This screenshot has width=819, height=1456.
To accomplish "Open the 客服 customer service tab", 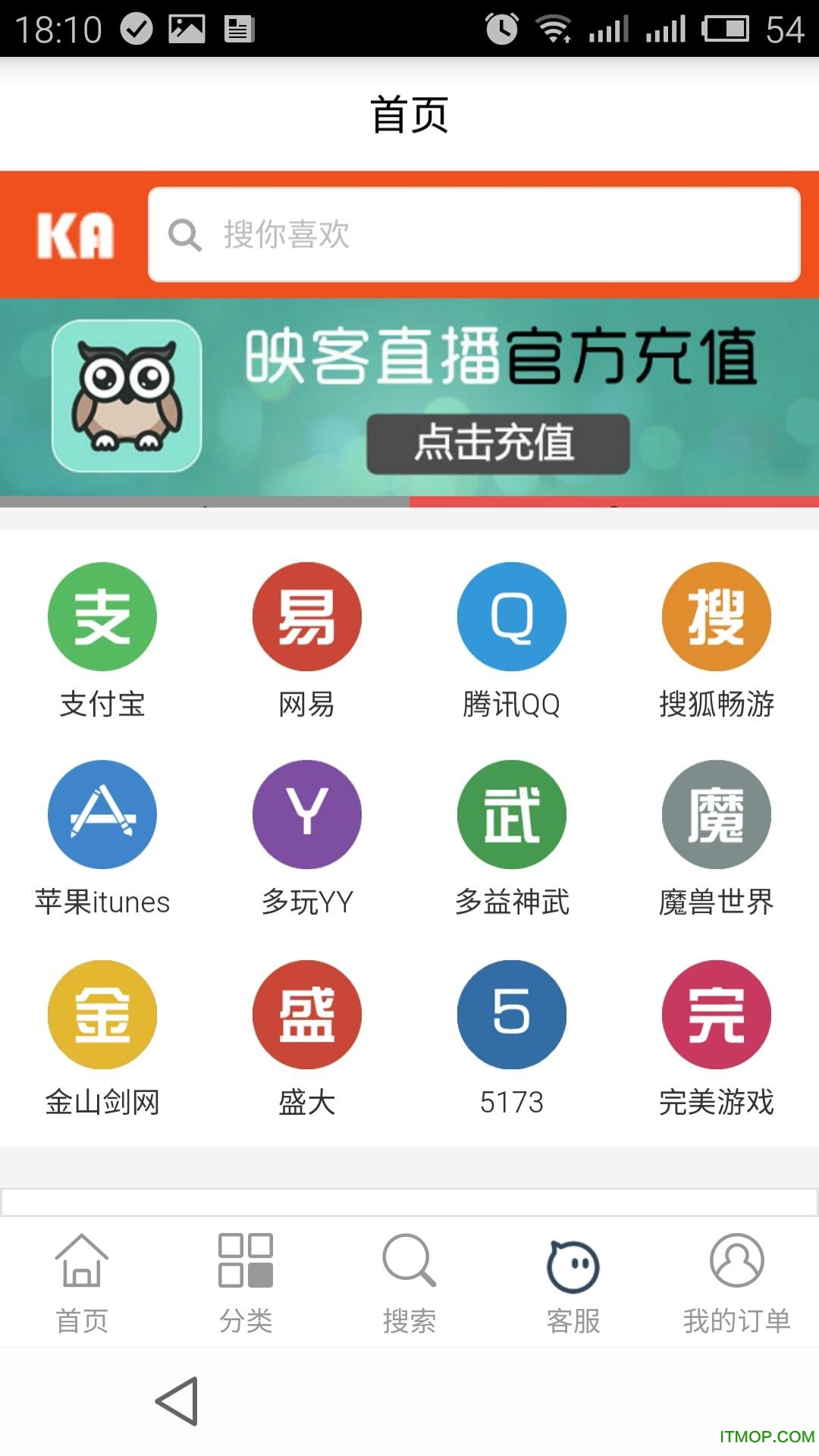I will click(573, 1282).
